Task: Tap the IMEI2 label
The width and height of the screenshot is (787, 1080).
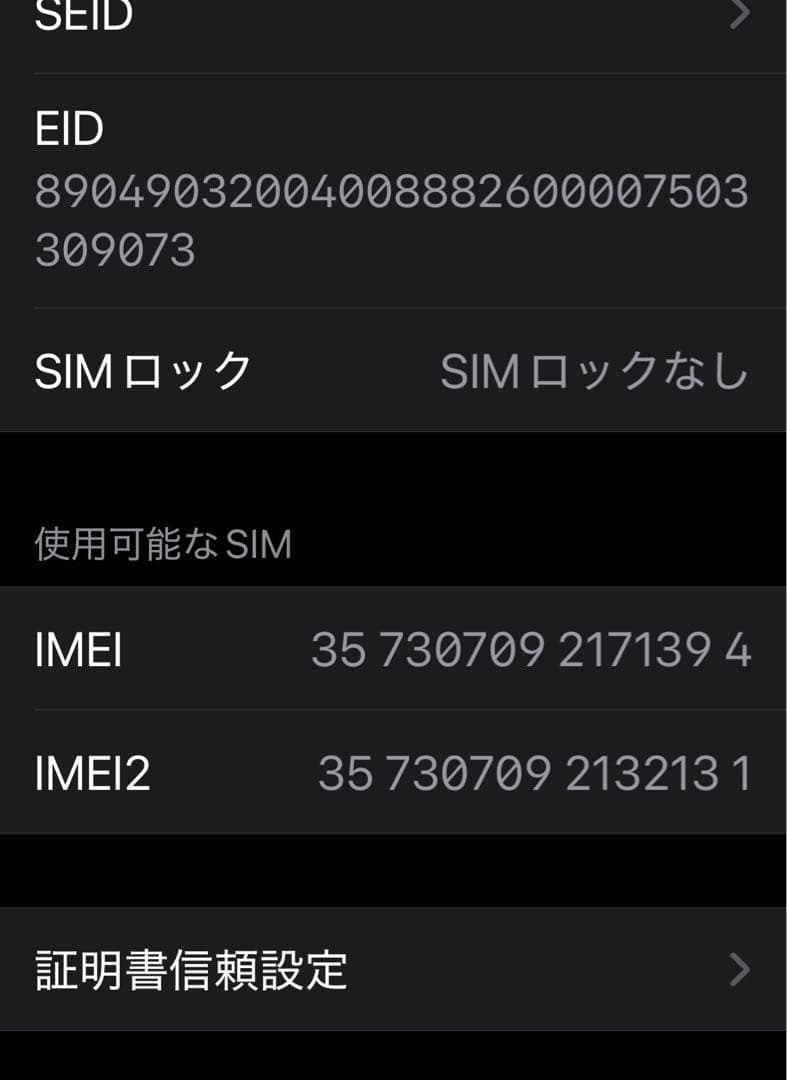Action: click(x=93, y=773)
